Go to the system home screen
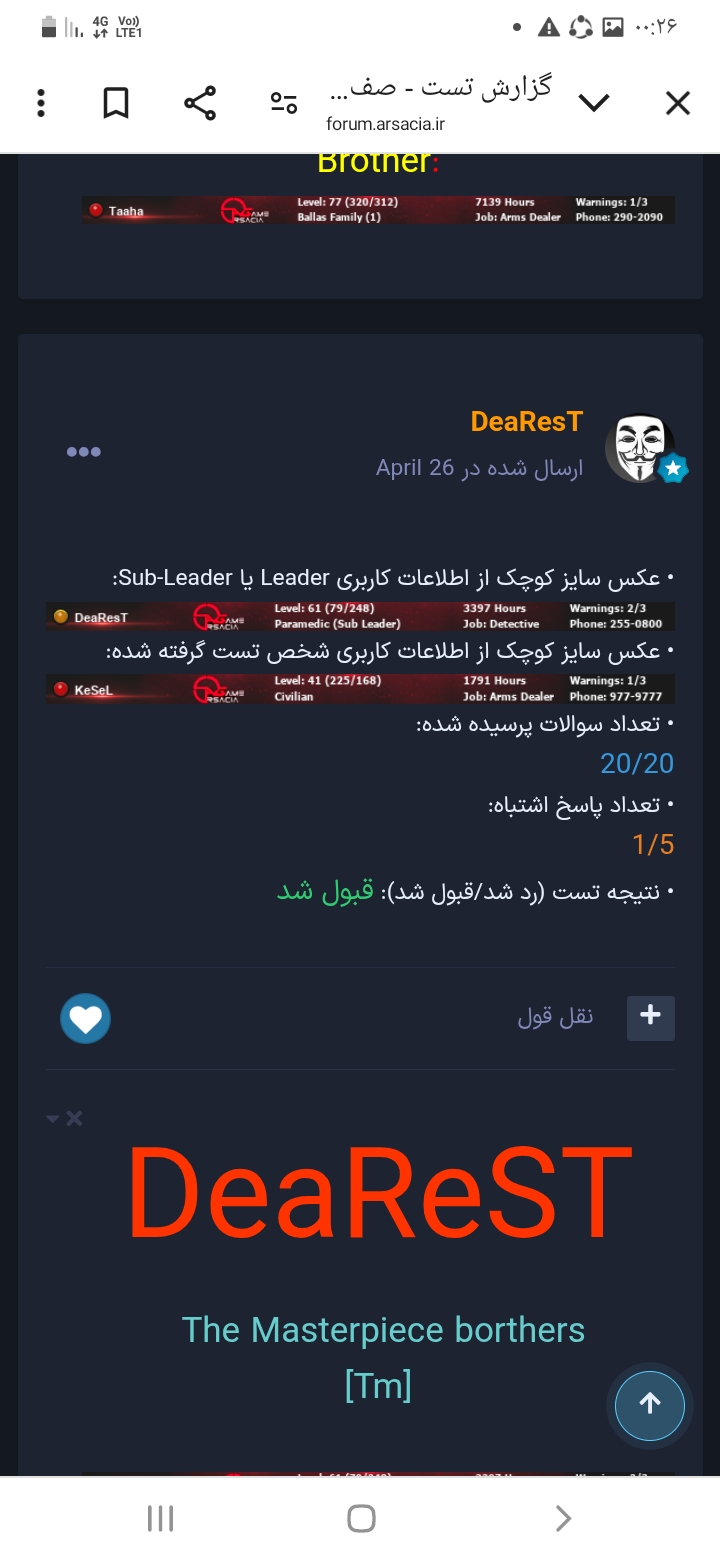The height and width of the screenshot is (1560, 720). pyautogui.click(x=361, y=1519)
